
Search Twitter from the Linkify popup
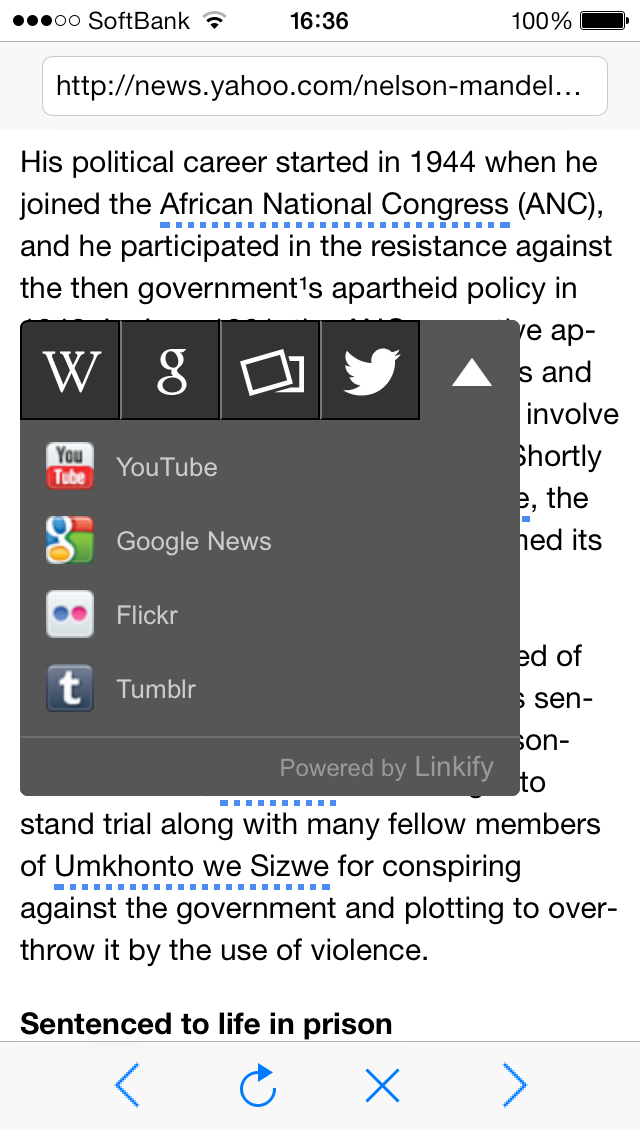pos(371,371)
